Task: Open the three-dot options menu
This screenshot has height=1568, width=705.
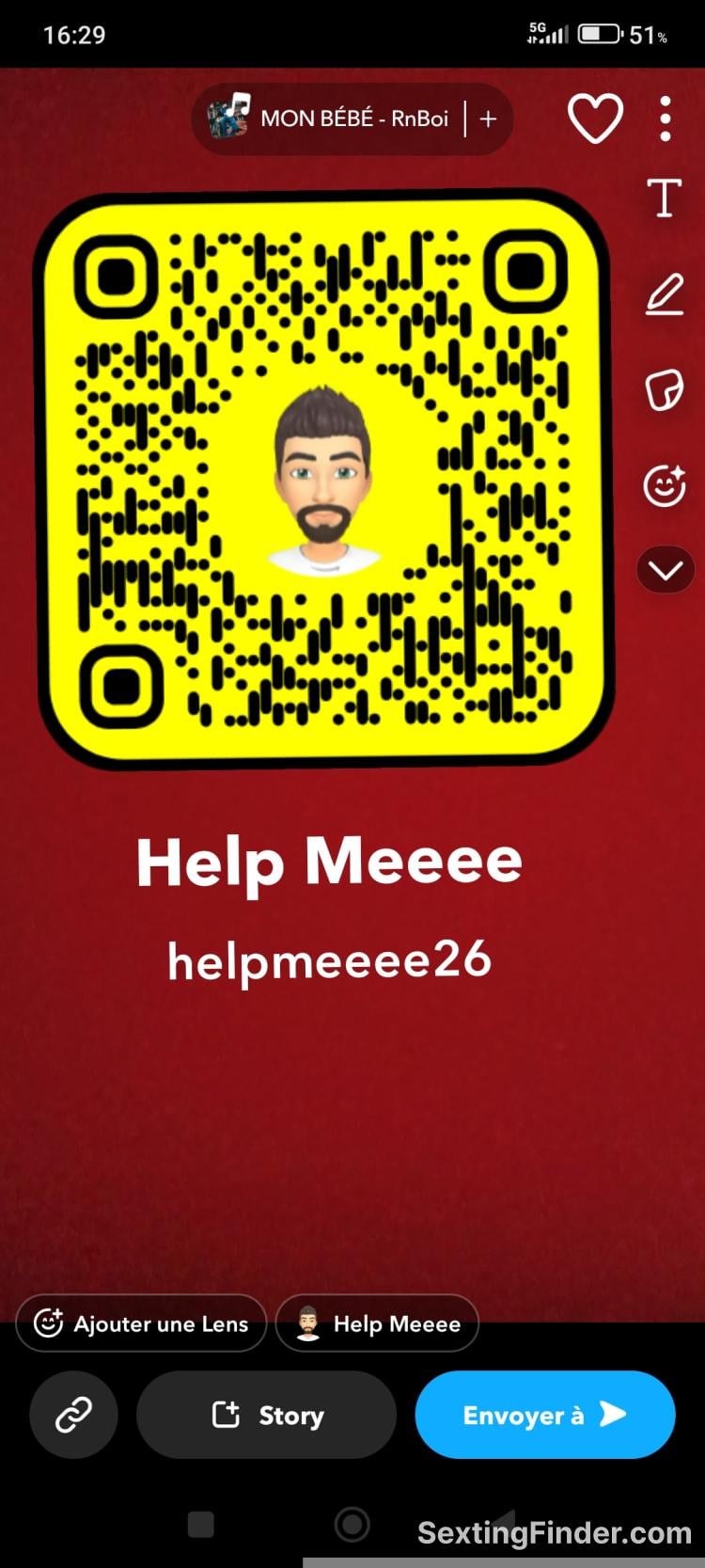Action: tap(665, 118)
